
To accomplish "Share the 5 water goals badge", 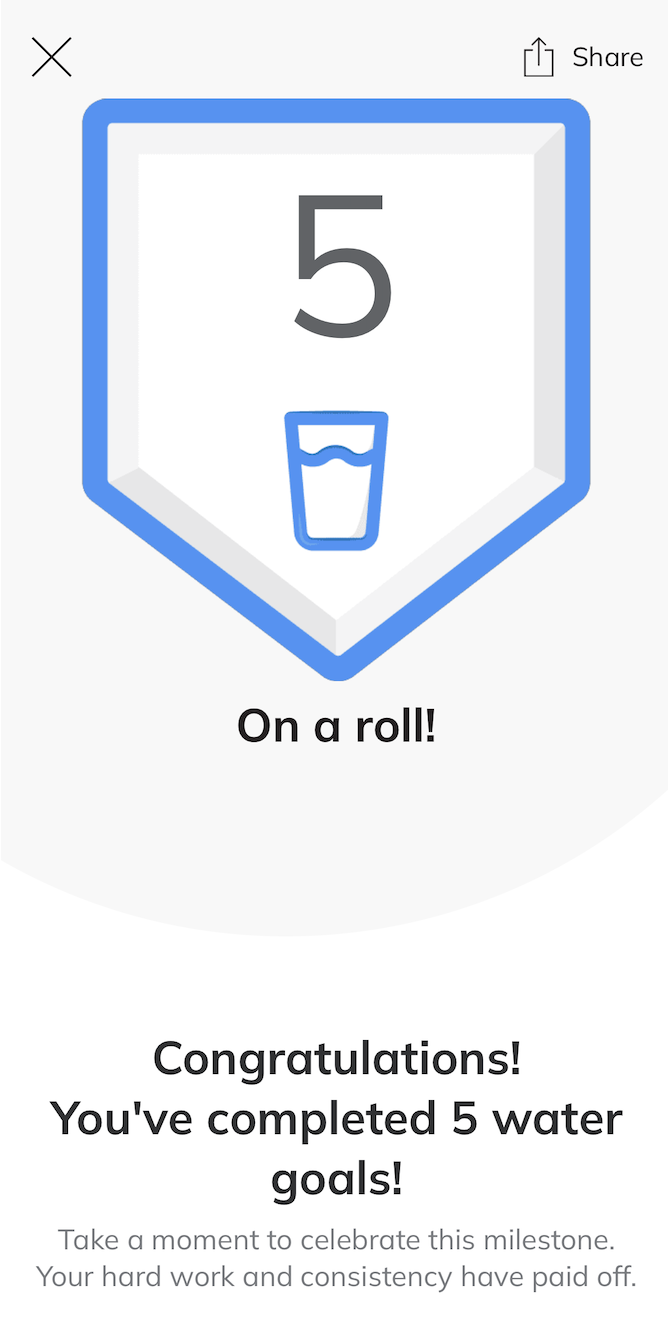I will 583,57.
